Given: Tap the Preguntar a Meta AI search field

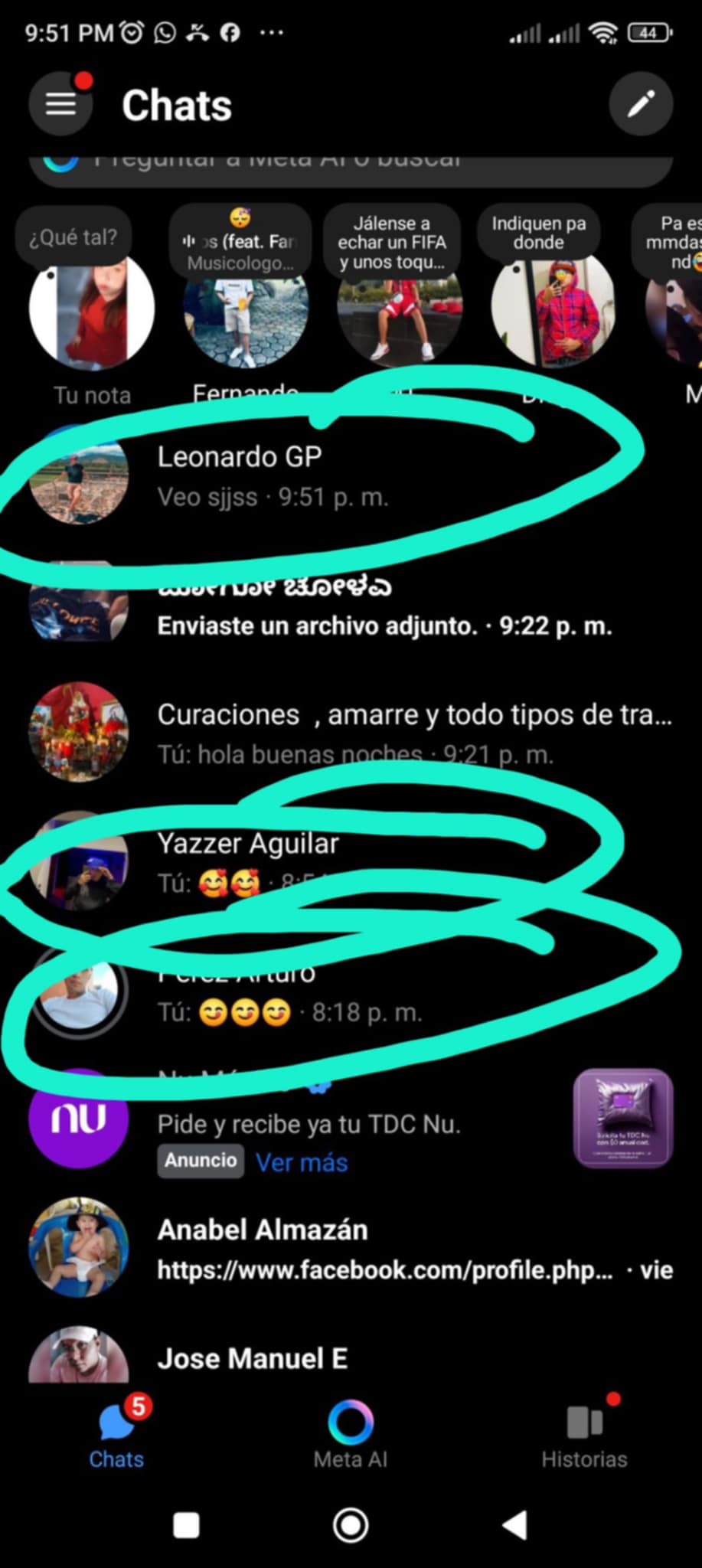Looking at the screenshot, I should point(351,163).
